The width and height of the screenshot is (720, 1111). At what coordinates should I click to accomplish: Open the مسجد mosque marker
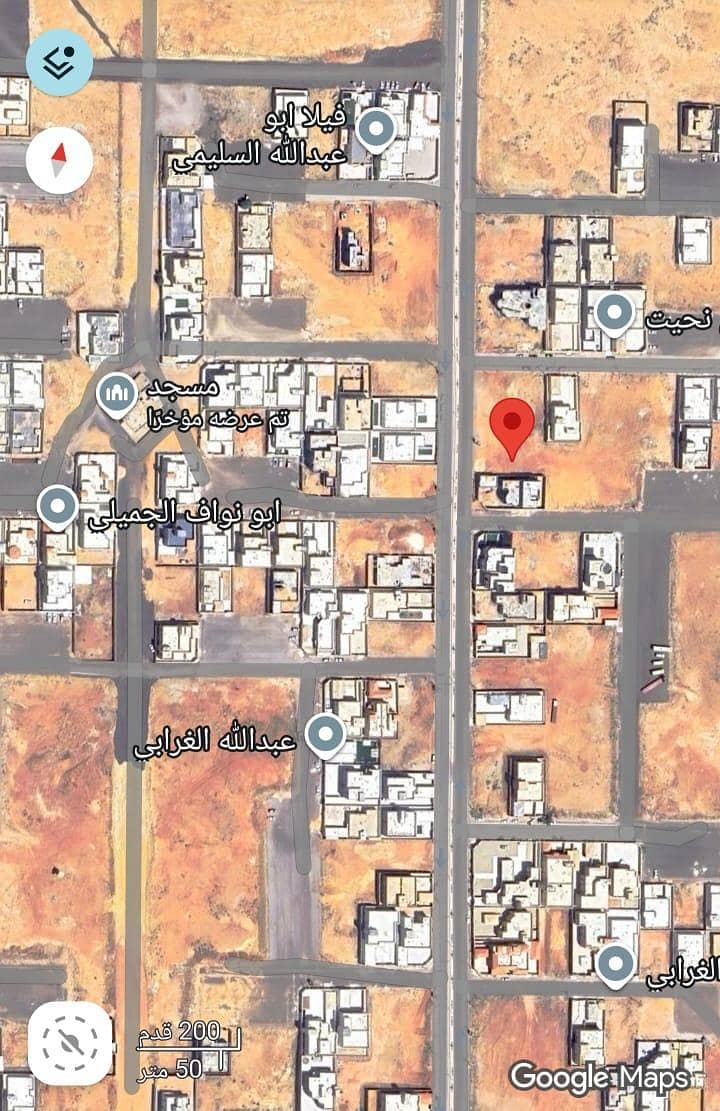(117, 395)
